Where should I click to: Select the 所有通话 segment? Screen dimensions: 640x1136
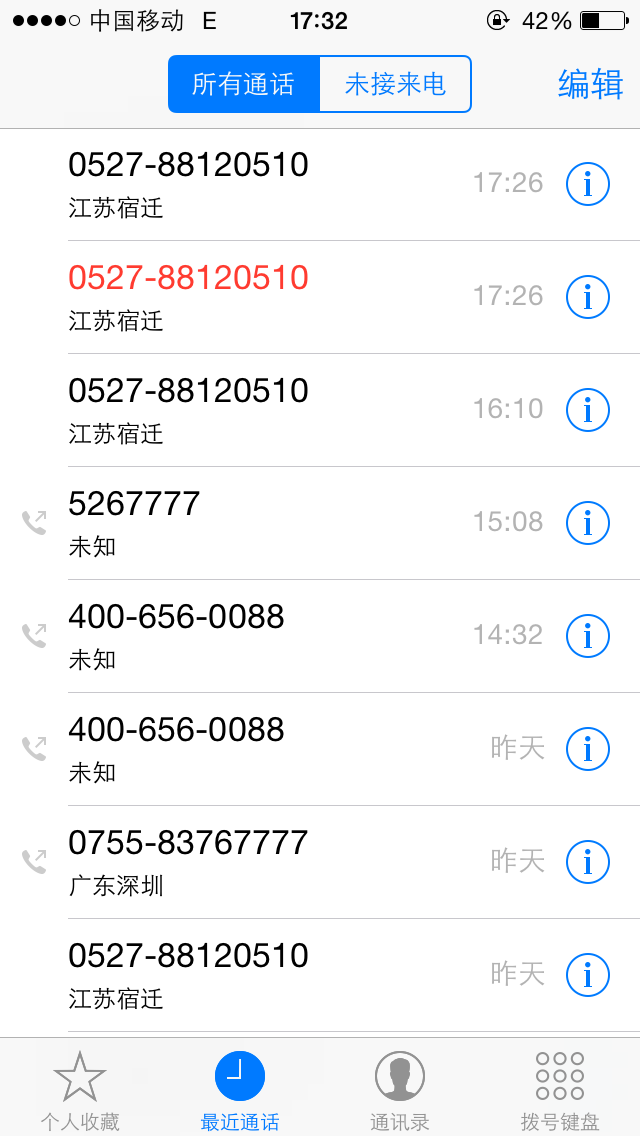[244, 84]
